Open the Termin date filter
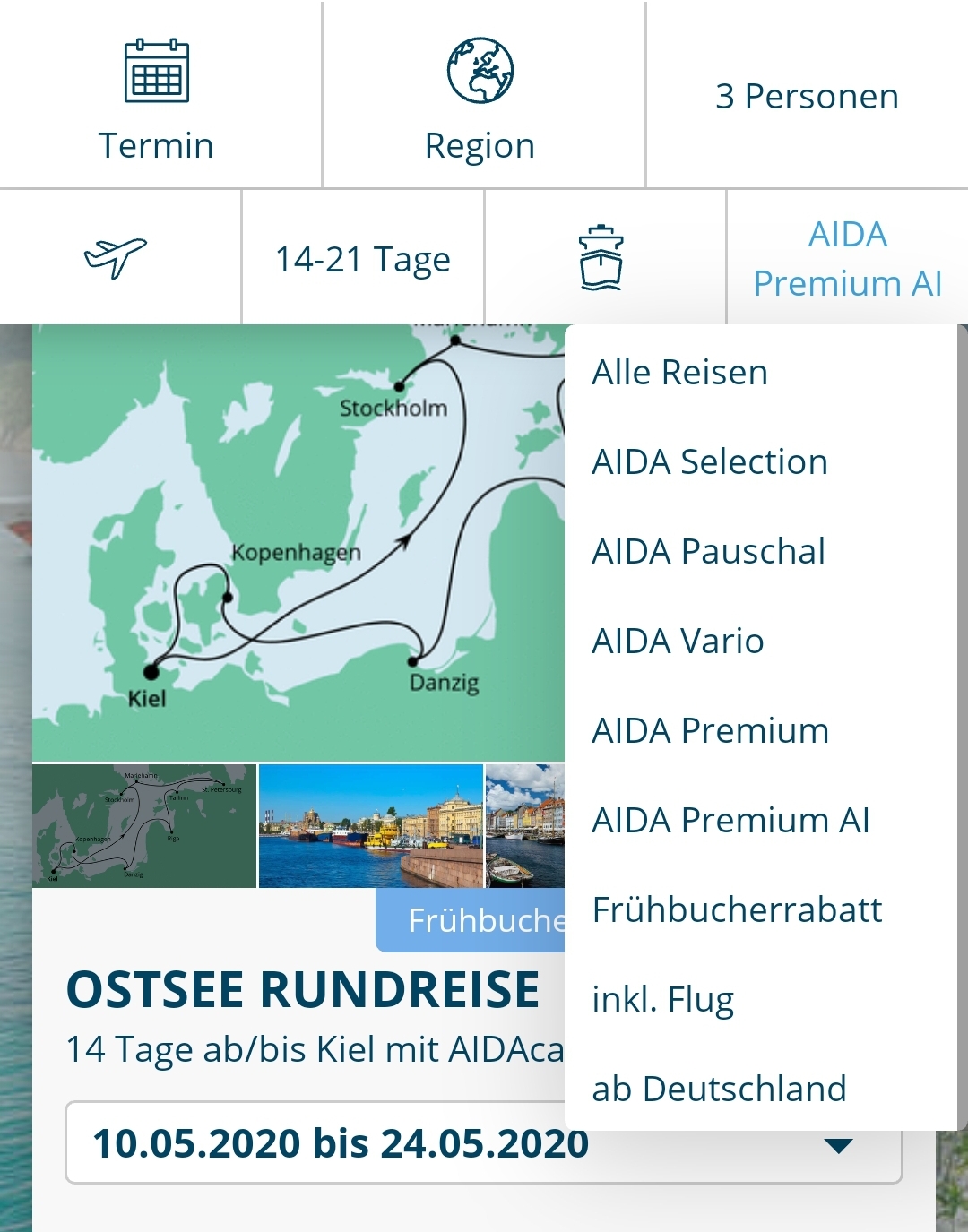 [x=157, y=99]
